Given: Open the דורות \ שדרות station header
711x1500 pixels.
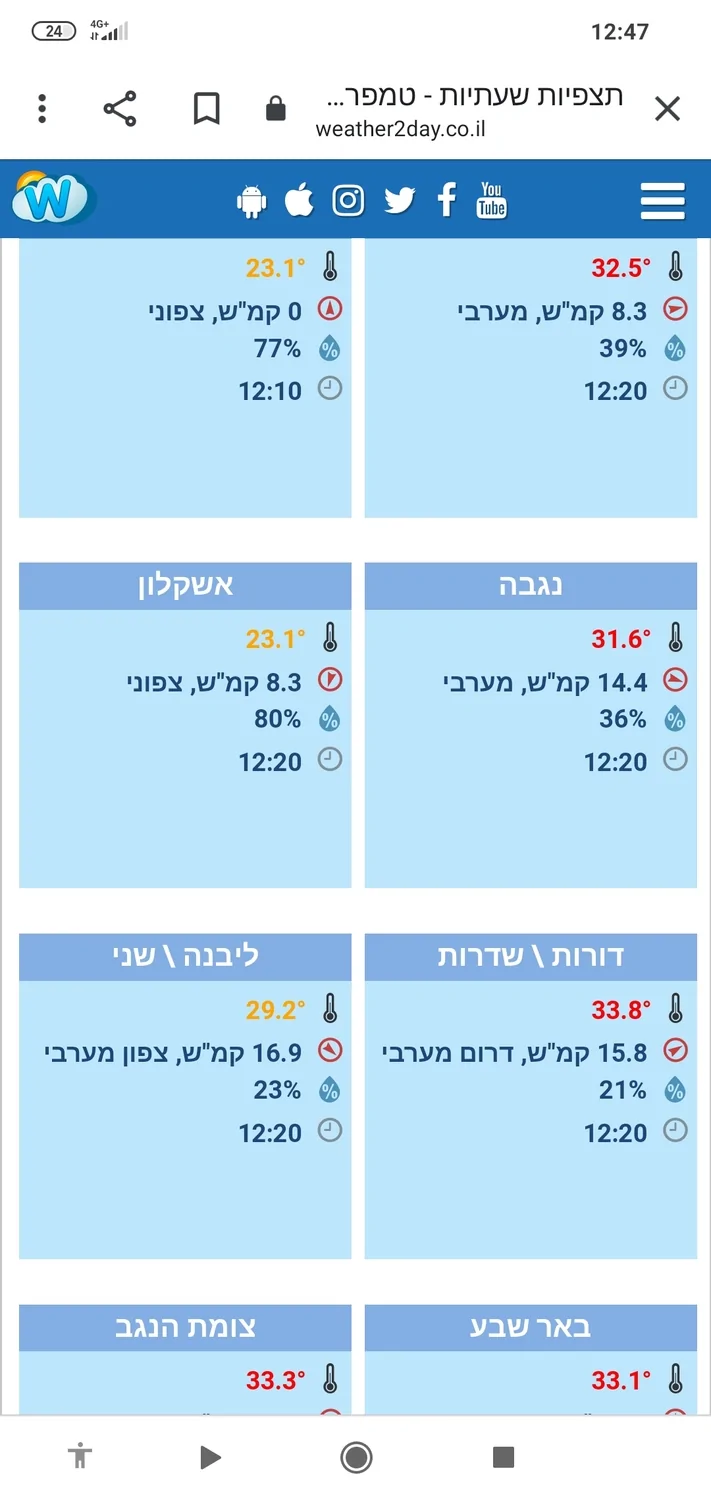Looking at the screenshot, I should click(530, 956).
